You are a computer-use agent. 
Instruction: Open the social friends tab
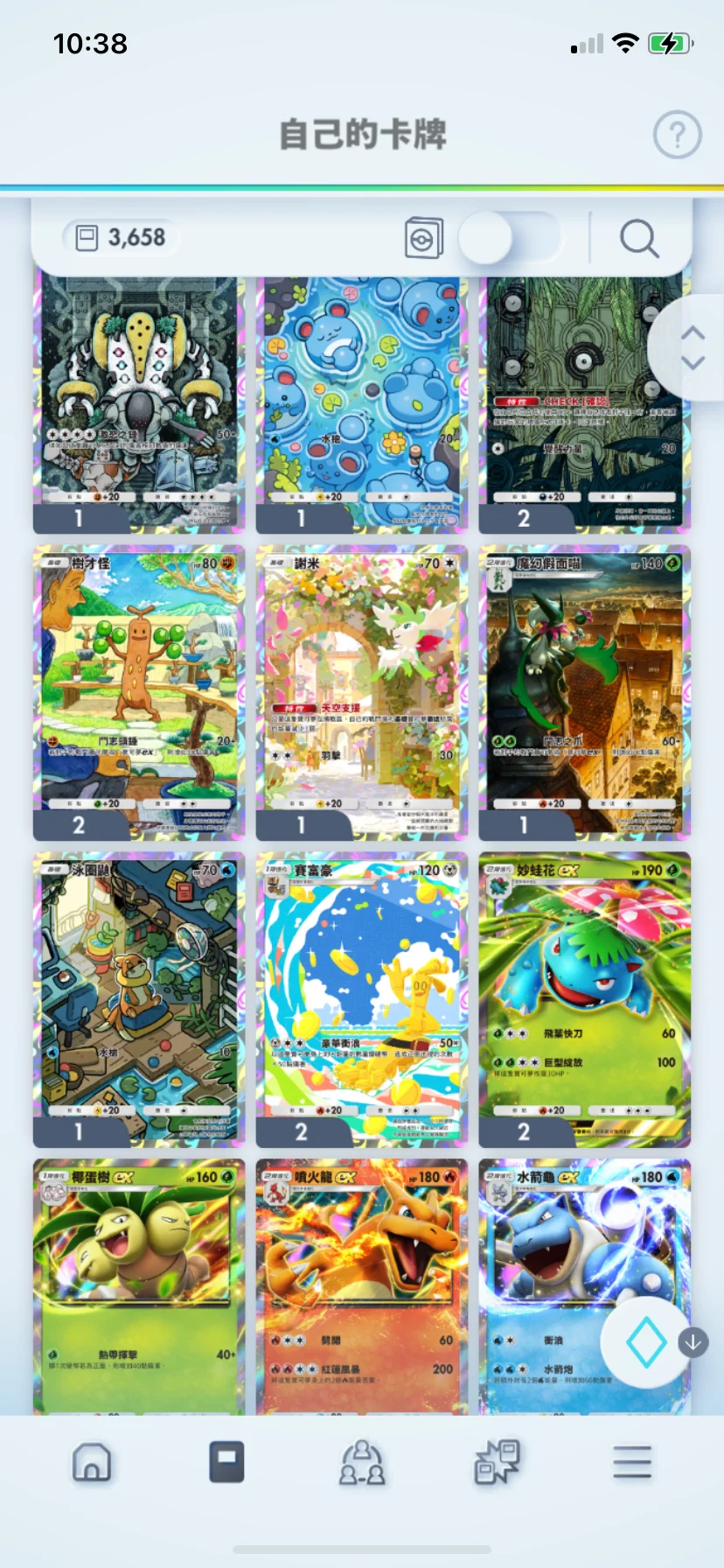pos(362,1462)
